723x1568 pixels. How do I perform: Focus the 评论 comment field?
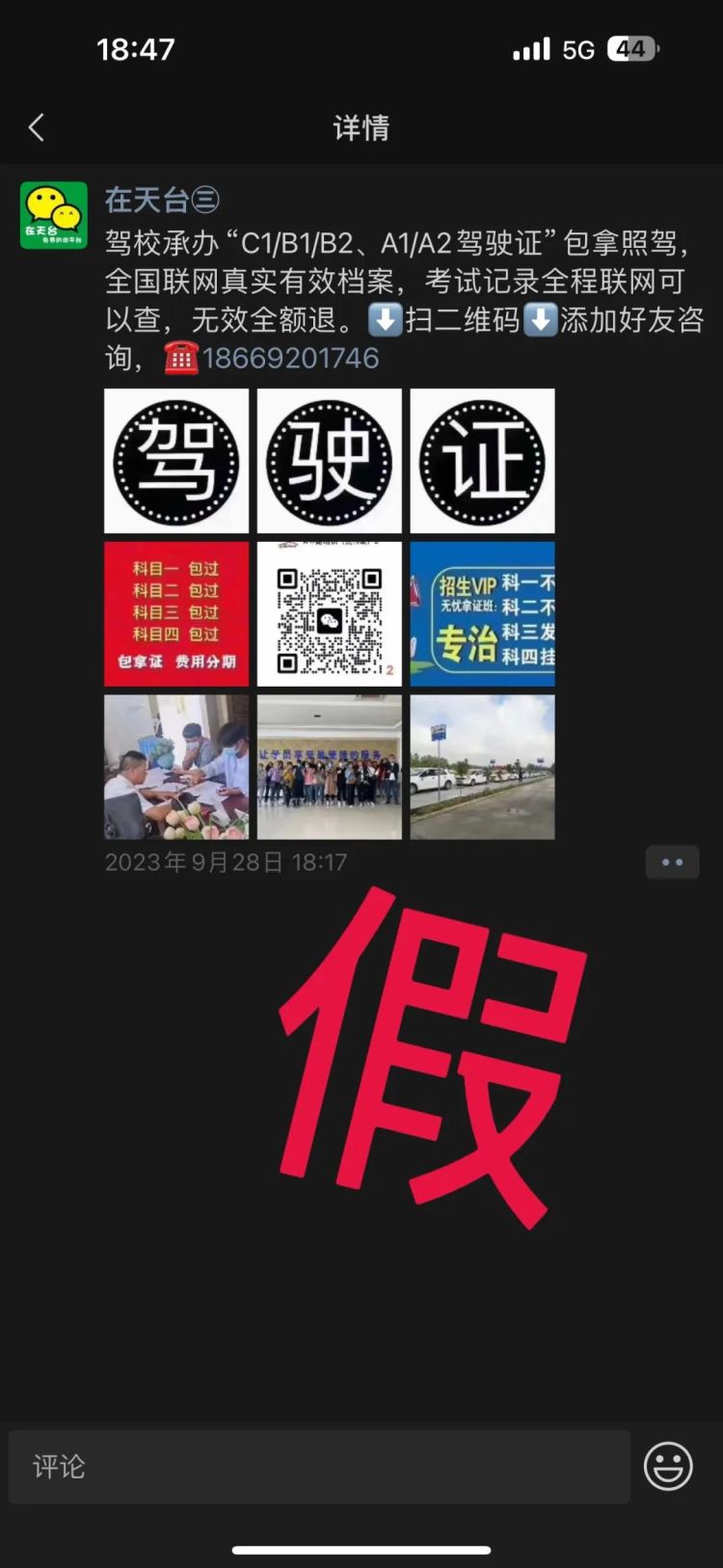[x=319, y=1467]
